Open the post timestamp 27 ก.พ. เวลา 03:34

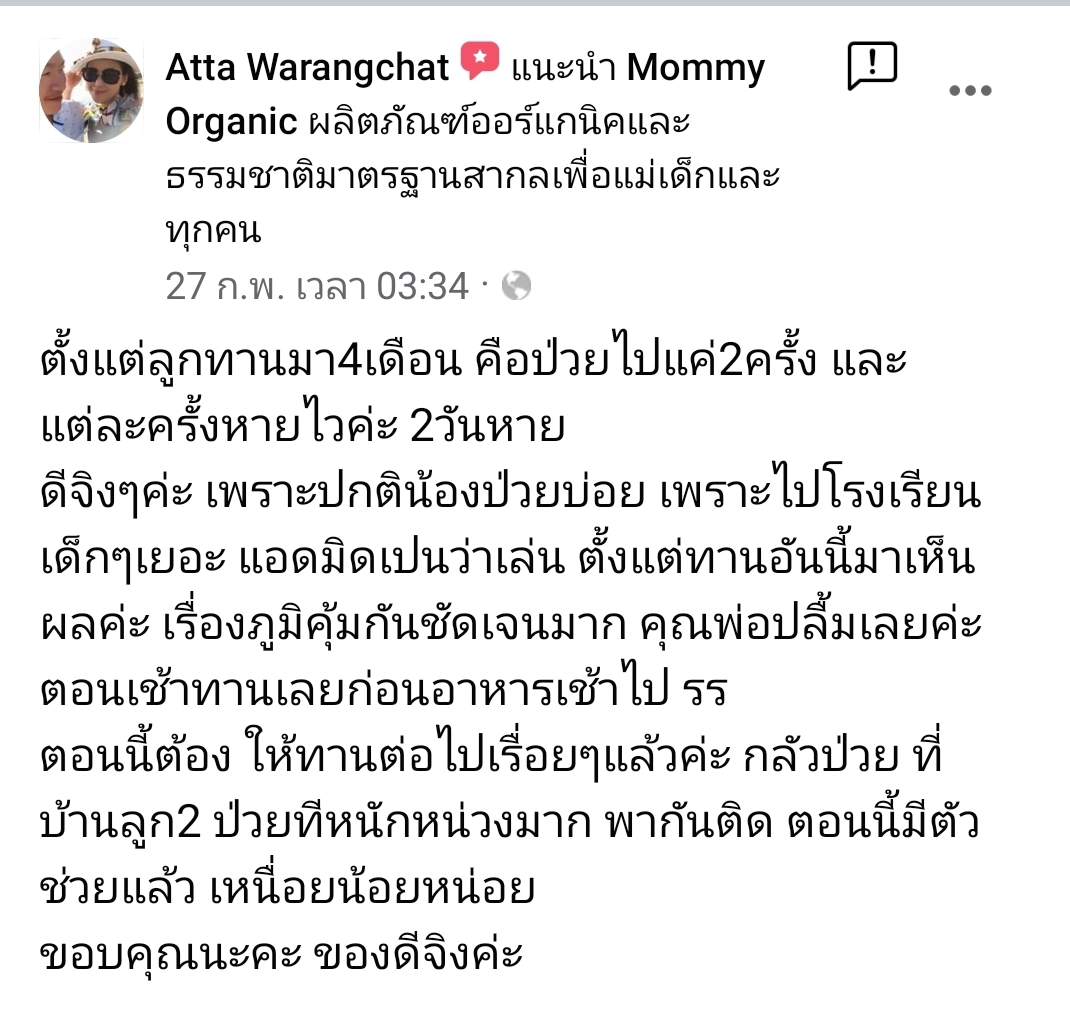(x=317, y=287)
